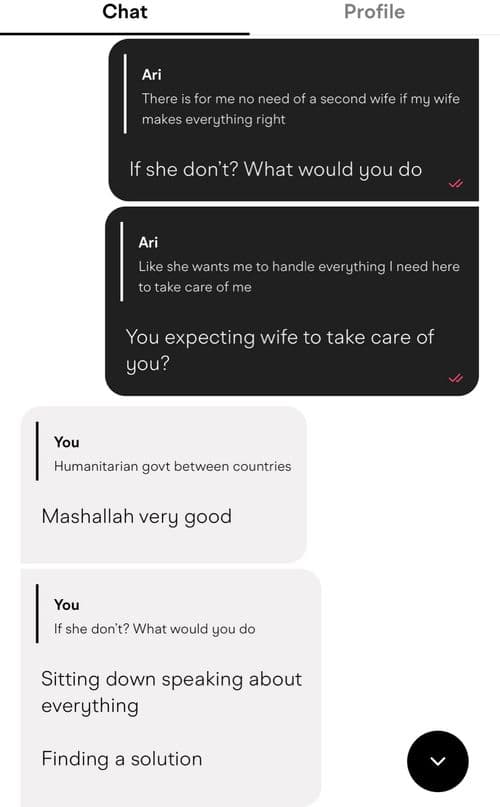Jump to latest messages with down arrow
Image resolution: width=500 pixels, height=807 pixels.
coord(438,761)
